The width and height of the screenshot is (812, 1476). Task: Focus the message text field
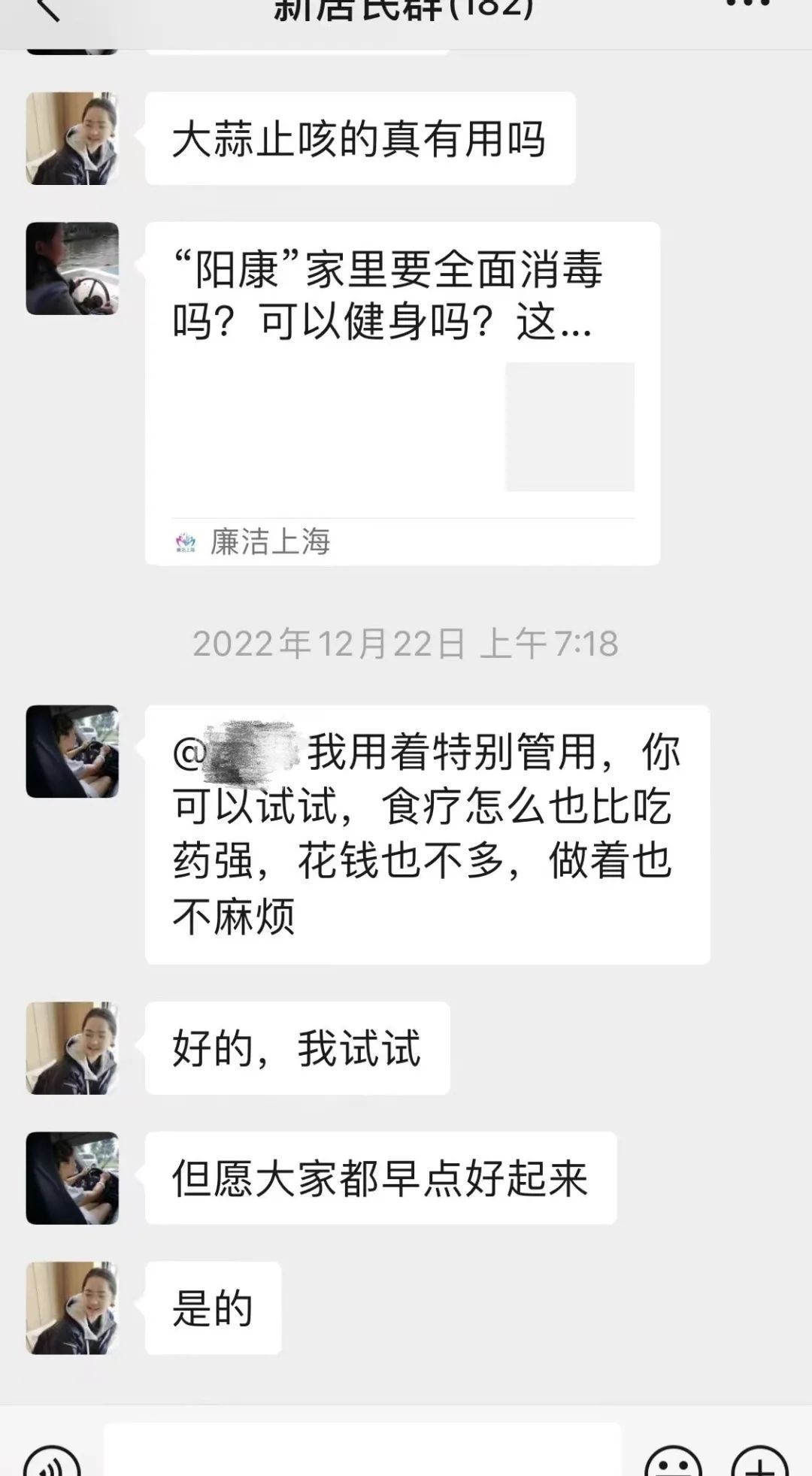tap(362, 1455)
